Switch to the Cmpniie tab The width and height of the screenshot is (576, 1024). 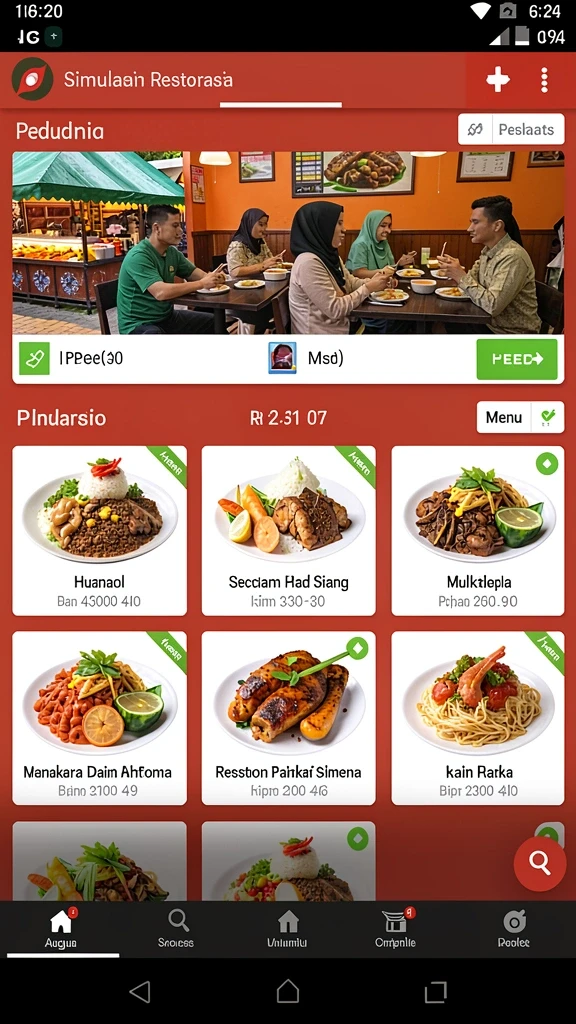(396, 930)
